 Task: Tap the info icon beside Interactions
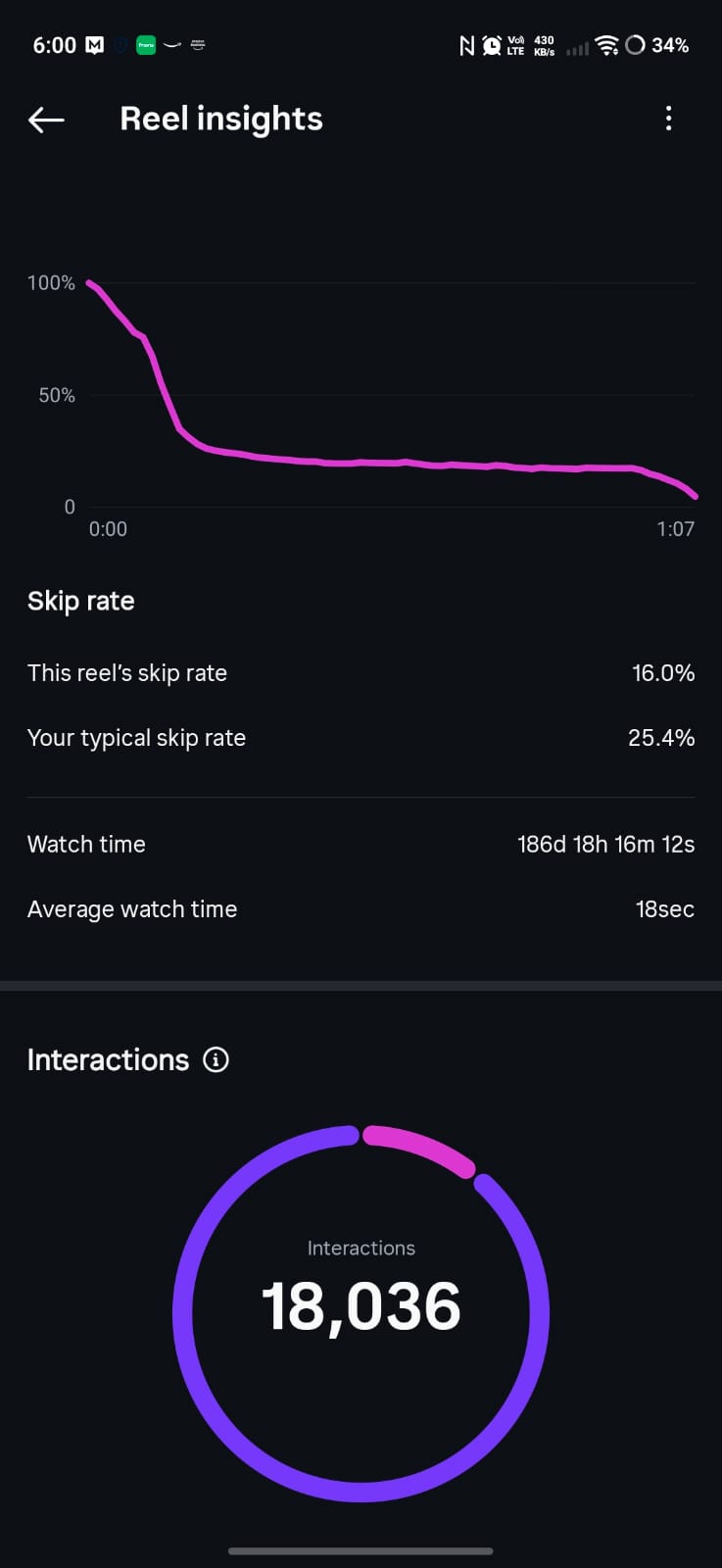[216, 1059]
